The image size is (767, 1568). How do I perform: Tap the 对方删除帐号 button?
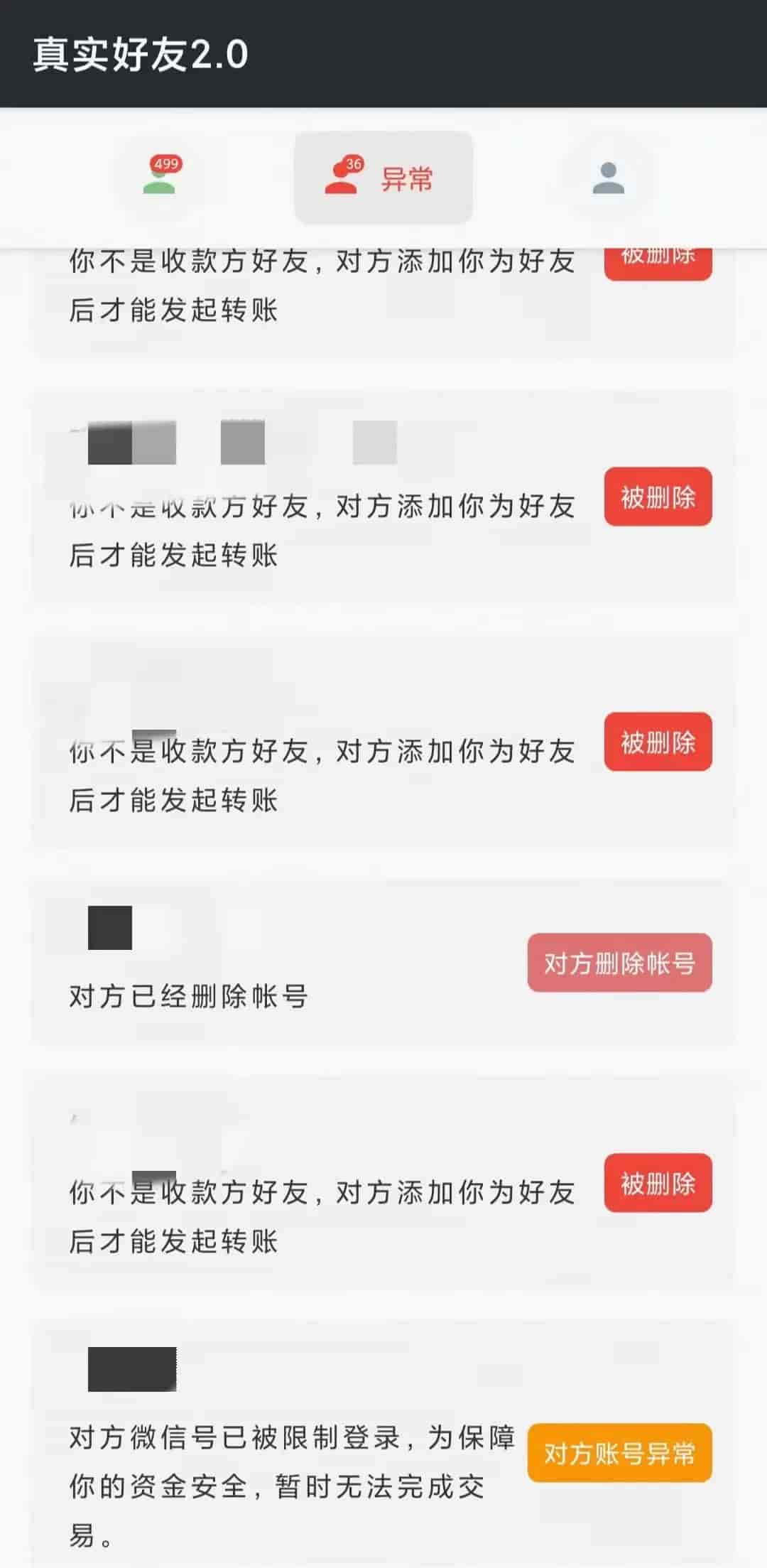click(x=619, y=963)
